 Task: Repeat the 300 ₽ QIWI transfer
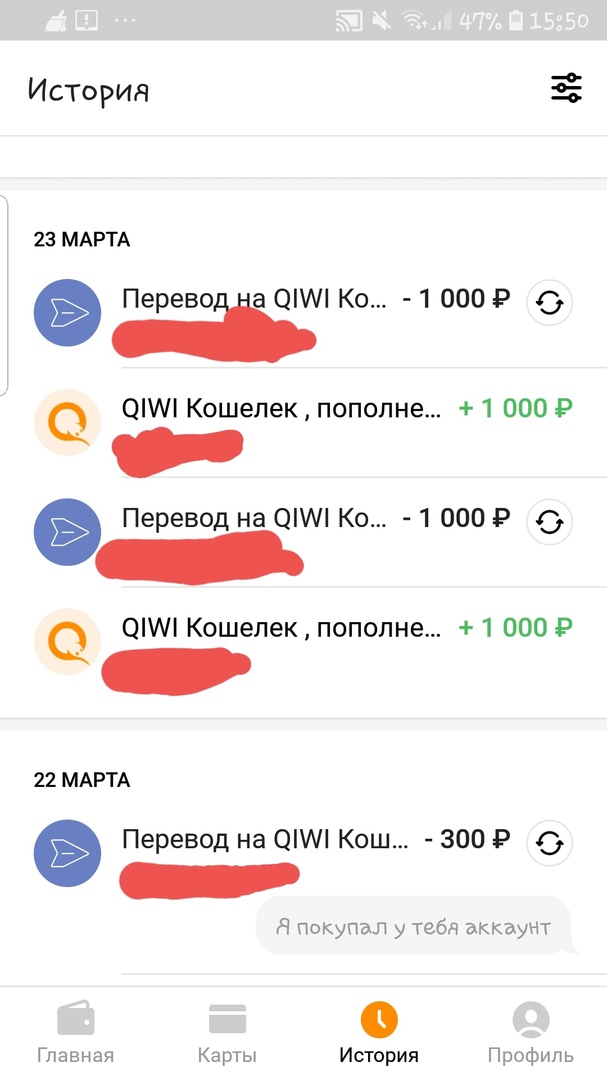point(549,841)
